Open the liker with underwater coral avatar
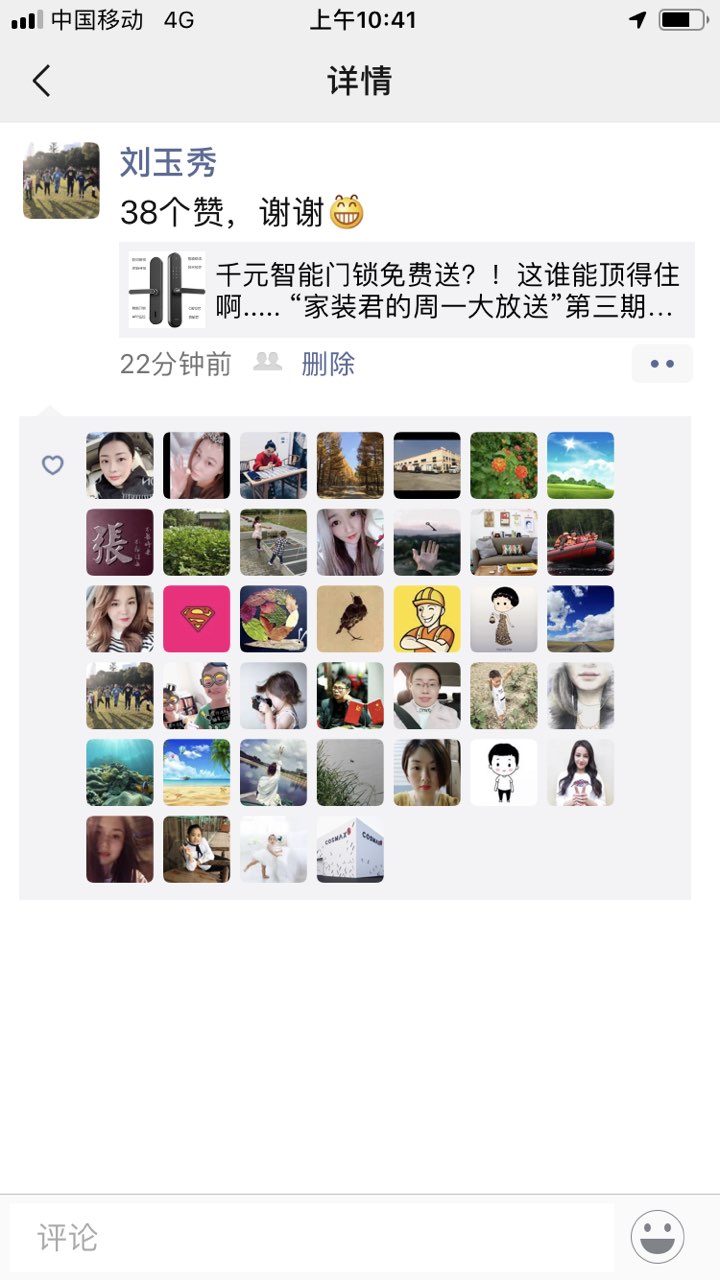Viewport: 720px width, 1280px height. (120, 772)
